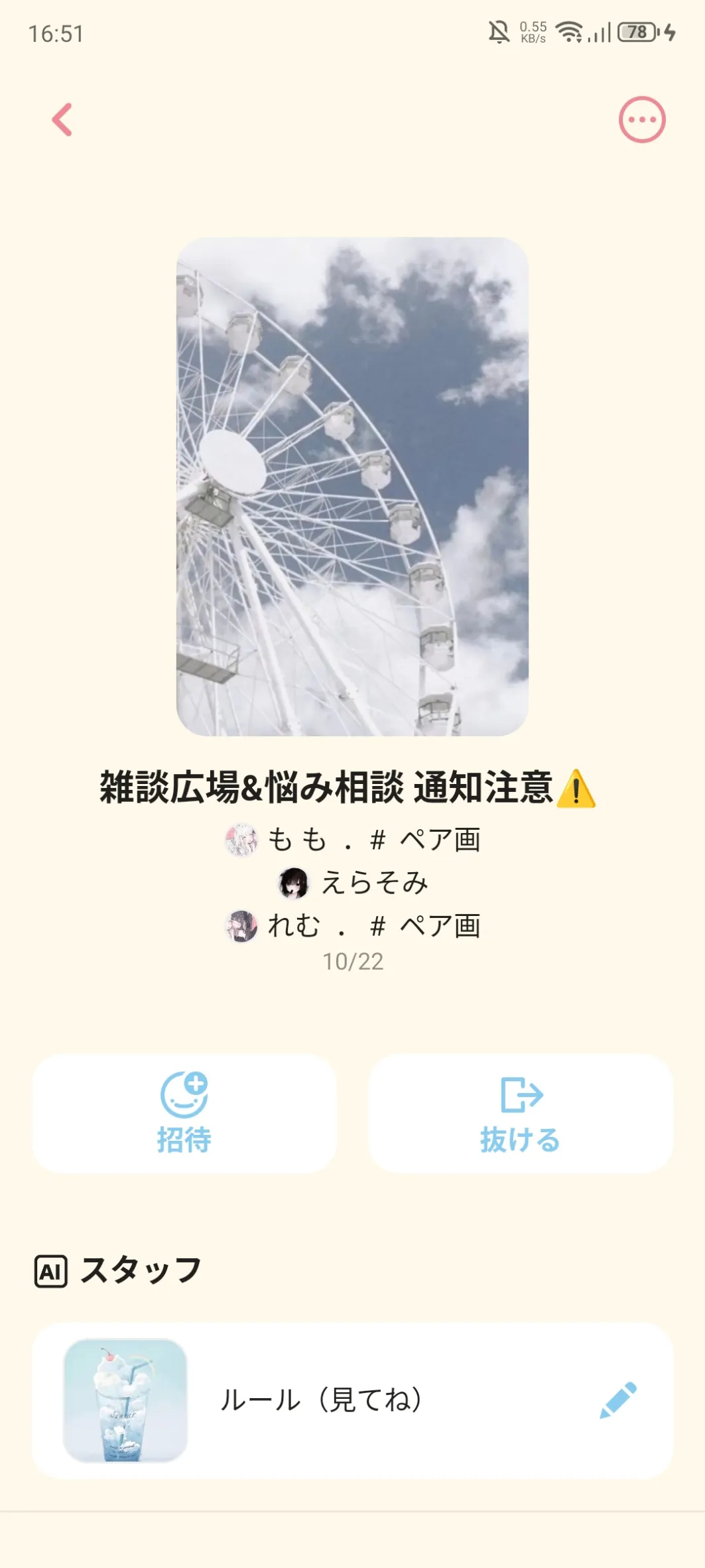
Task: Go back using the pink arrow
Action: point(62,120)
